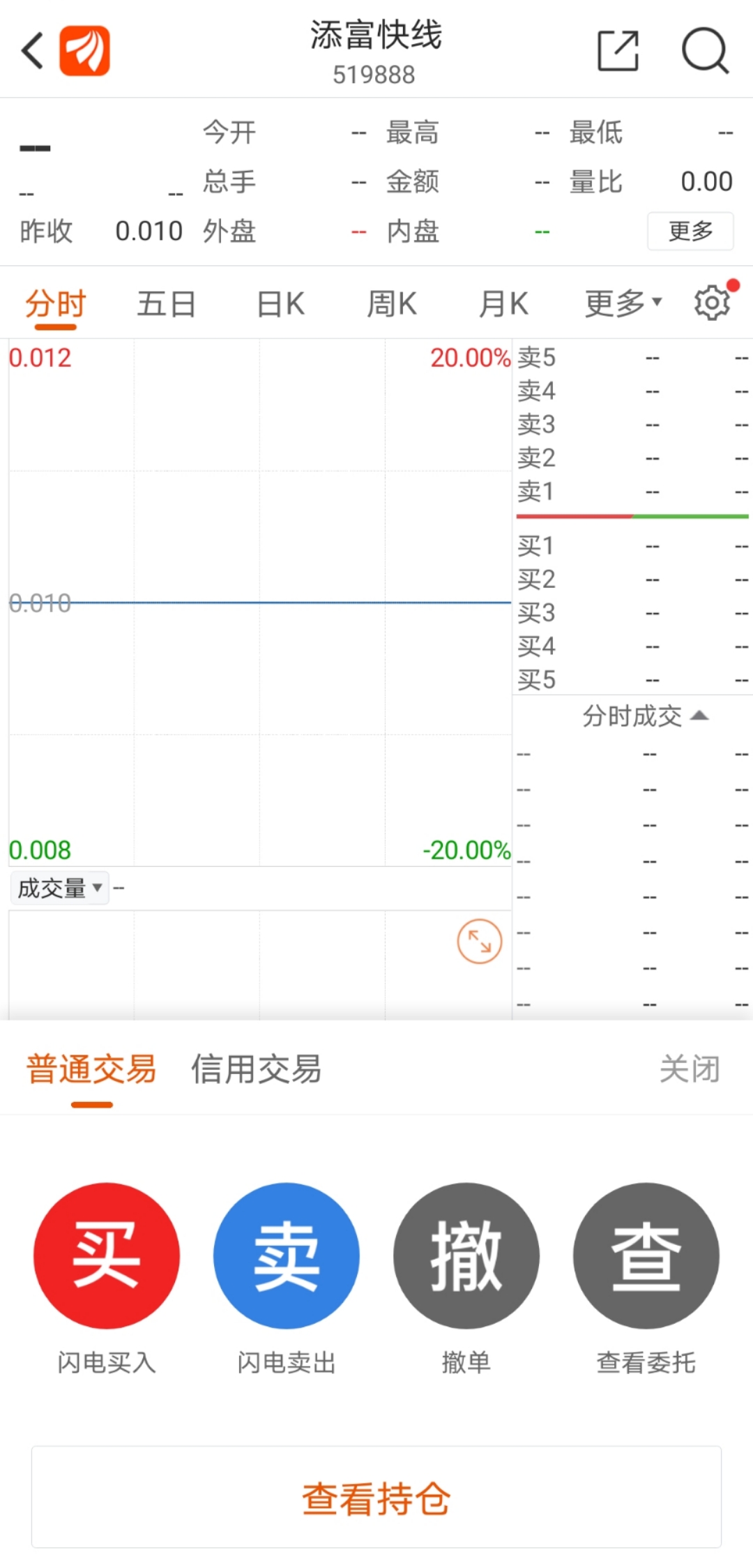Share this stock via share icon

click(618, 51)
